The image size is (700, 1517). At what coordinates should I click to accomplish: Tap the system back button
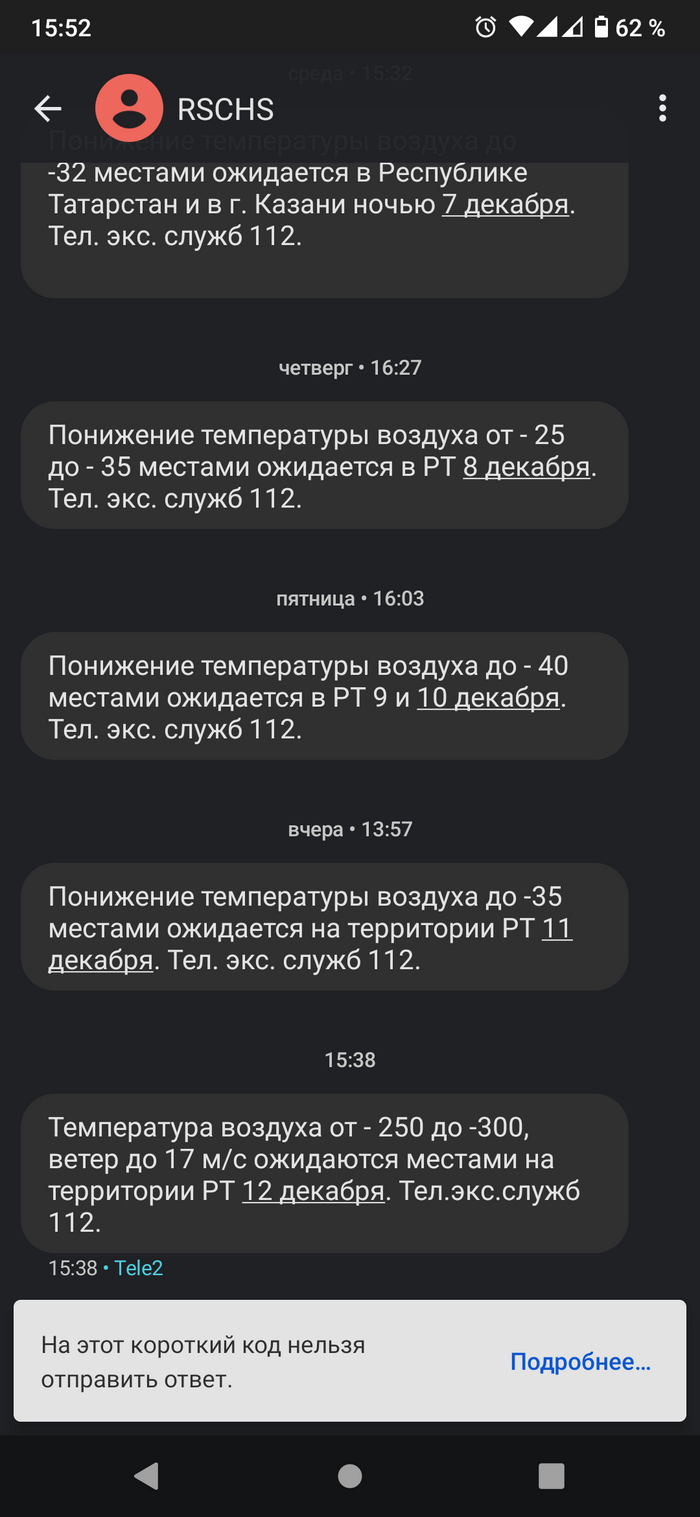147,1476
